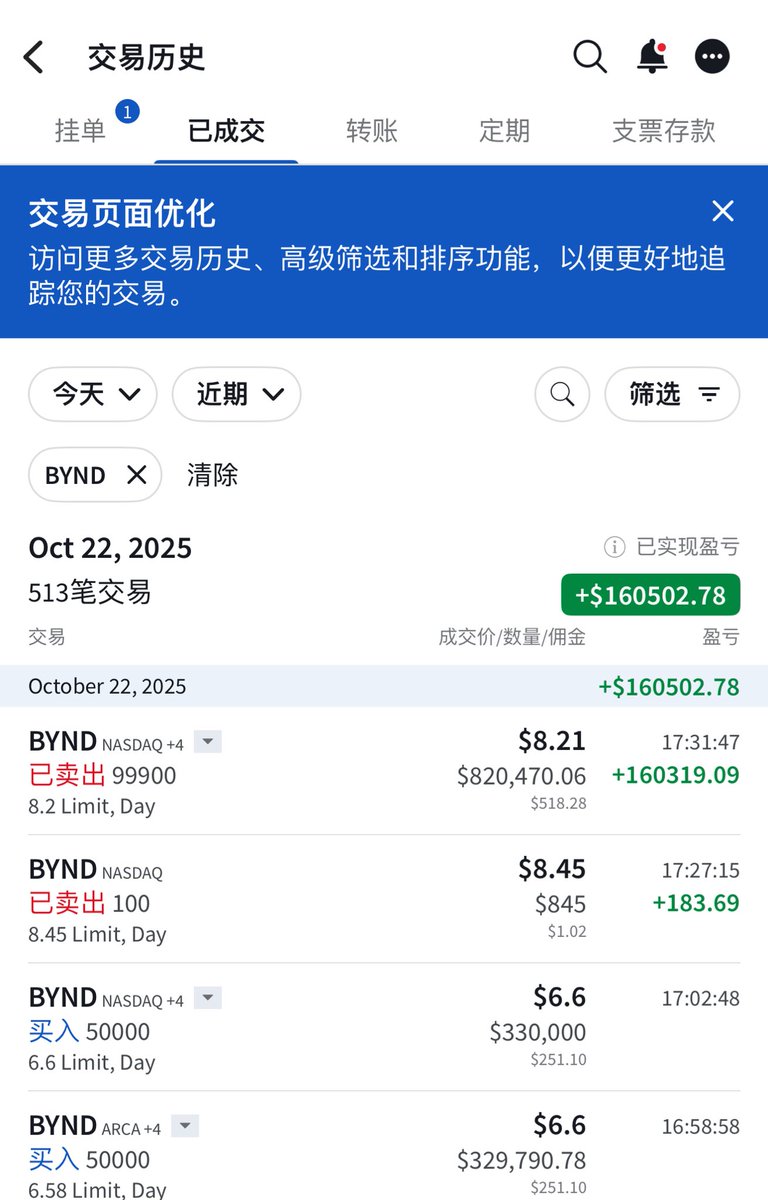
Task: Remove the BYND filter chip
Action: pos(137,475)
